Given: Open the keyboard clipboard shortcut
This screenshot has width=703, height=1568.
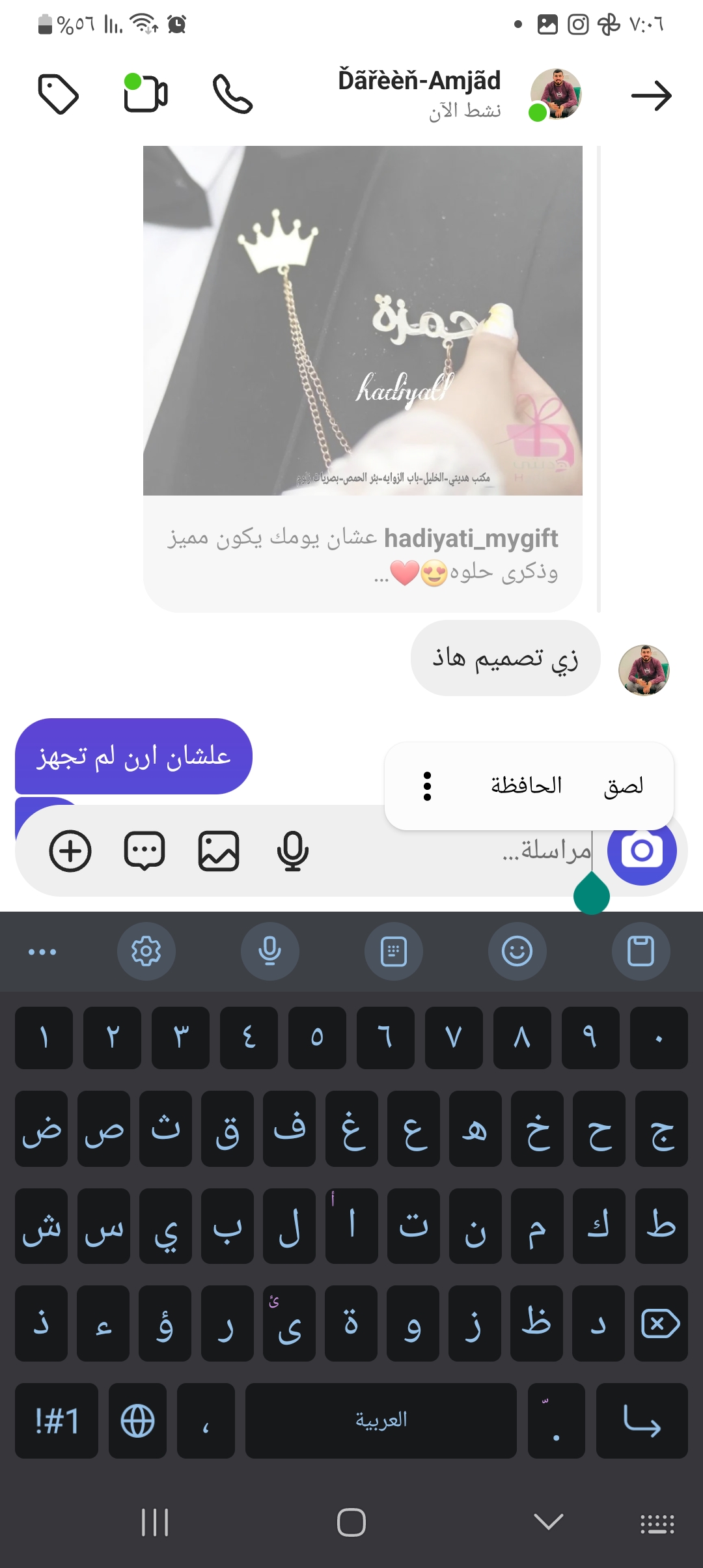Looking at the screenshot, I should (641, 951).
